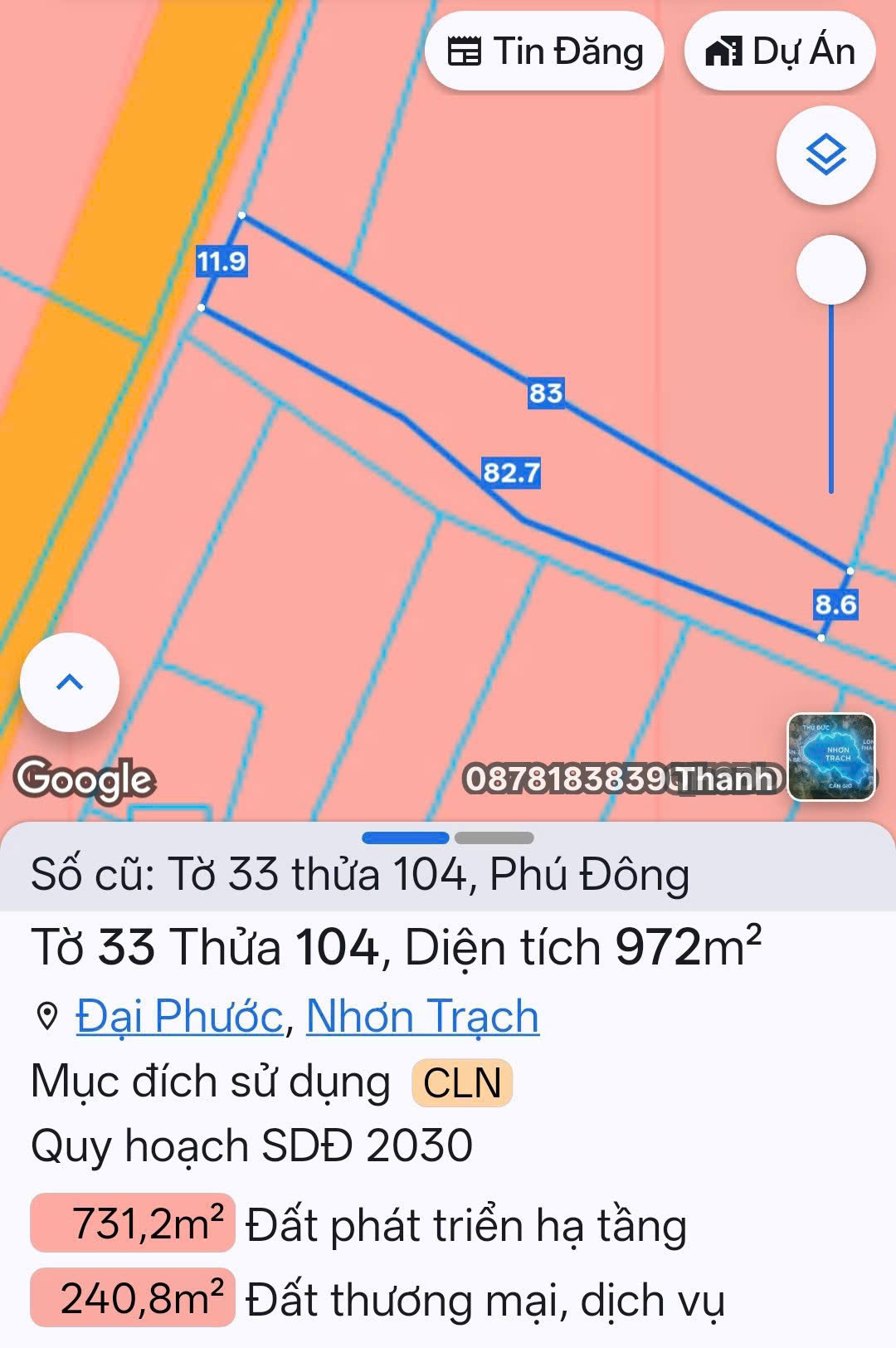Image resolution: width=896 pixels, height=1348 pixels.
Task: Switch map view via the Nhơn Trạch thumbnail
Action: click(830, 756)
